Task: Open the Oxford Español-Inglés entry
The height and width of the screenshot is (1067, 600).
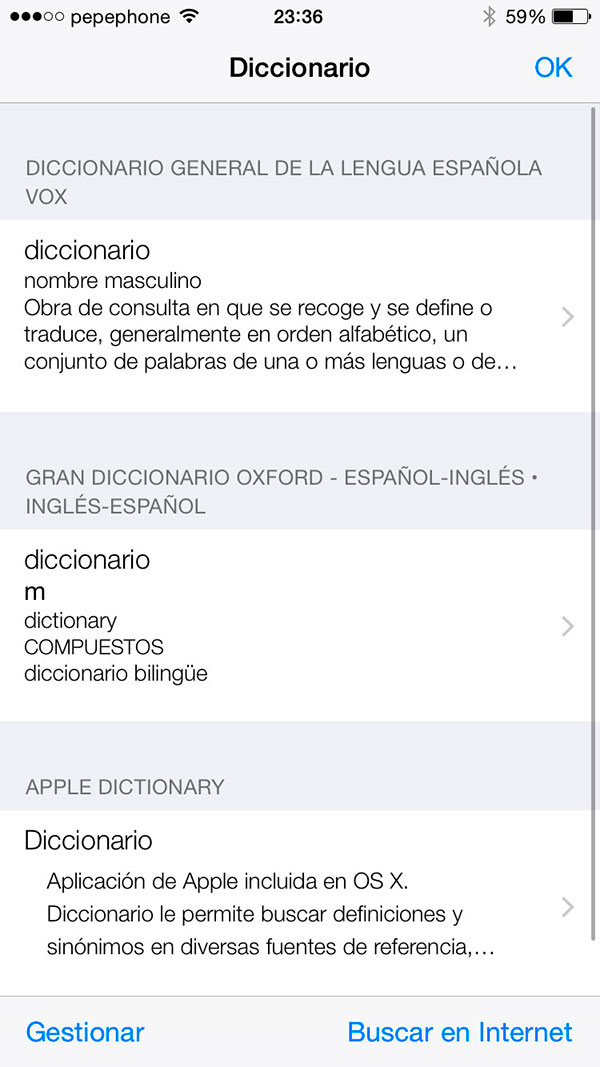Action: pyautogui.click(x=296, y=625)
